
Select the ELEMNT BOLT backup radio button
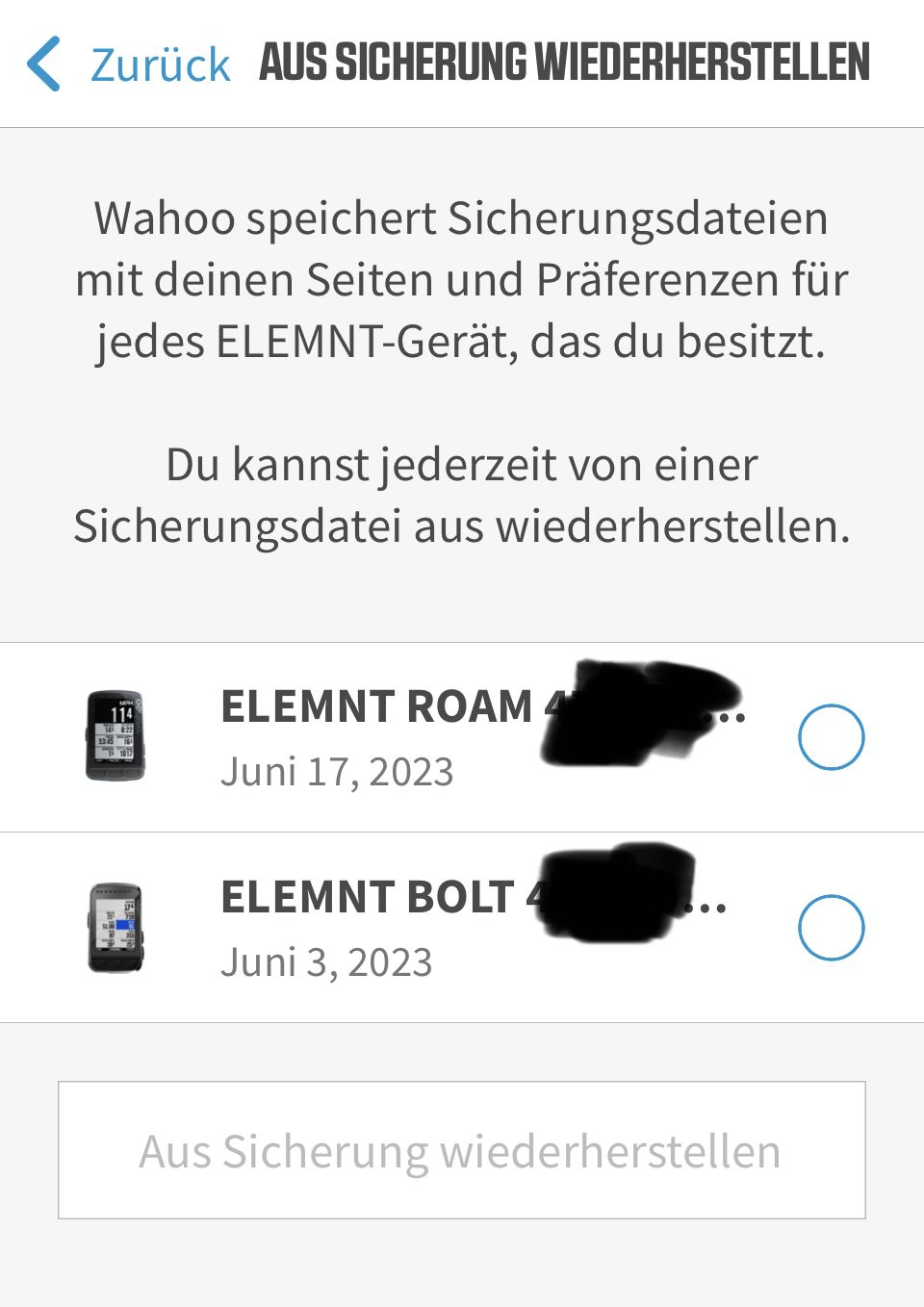tap(831, 928)
